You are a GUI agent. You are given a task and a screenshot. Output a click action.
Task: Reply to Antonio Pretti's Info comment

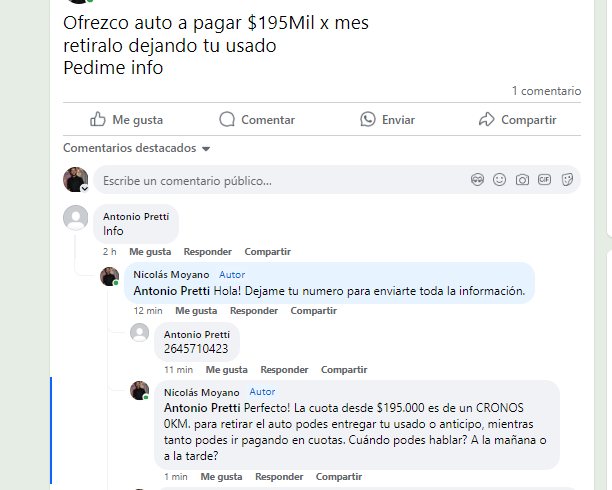[x=207, y=251]
